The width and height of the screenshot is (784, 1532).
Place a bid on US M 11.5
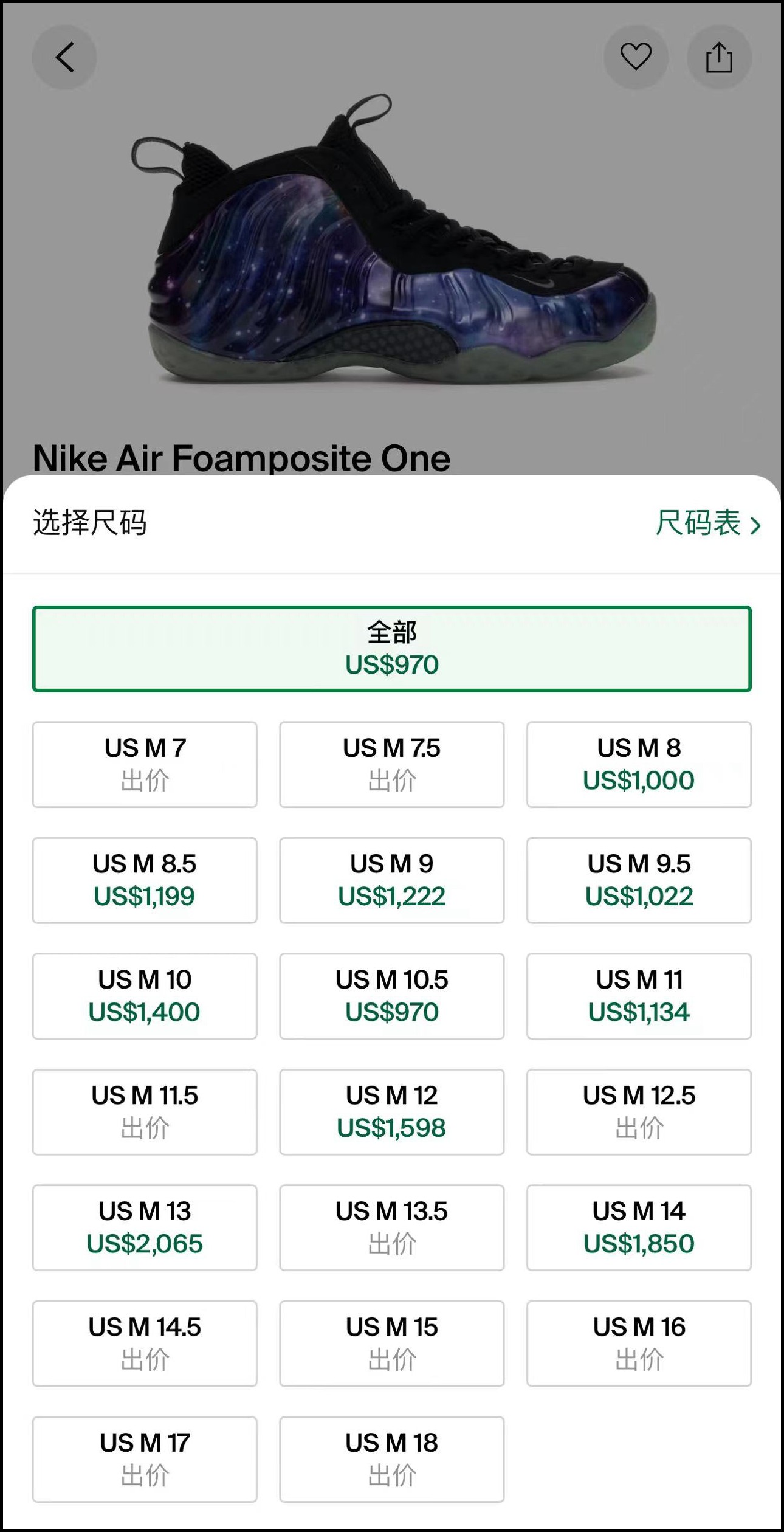145,1112
